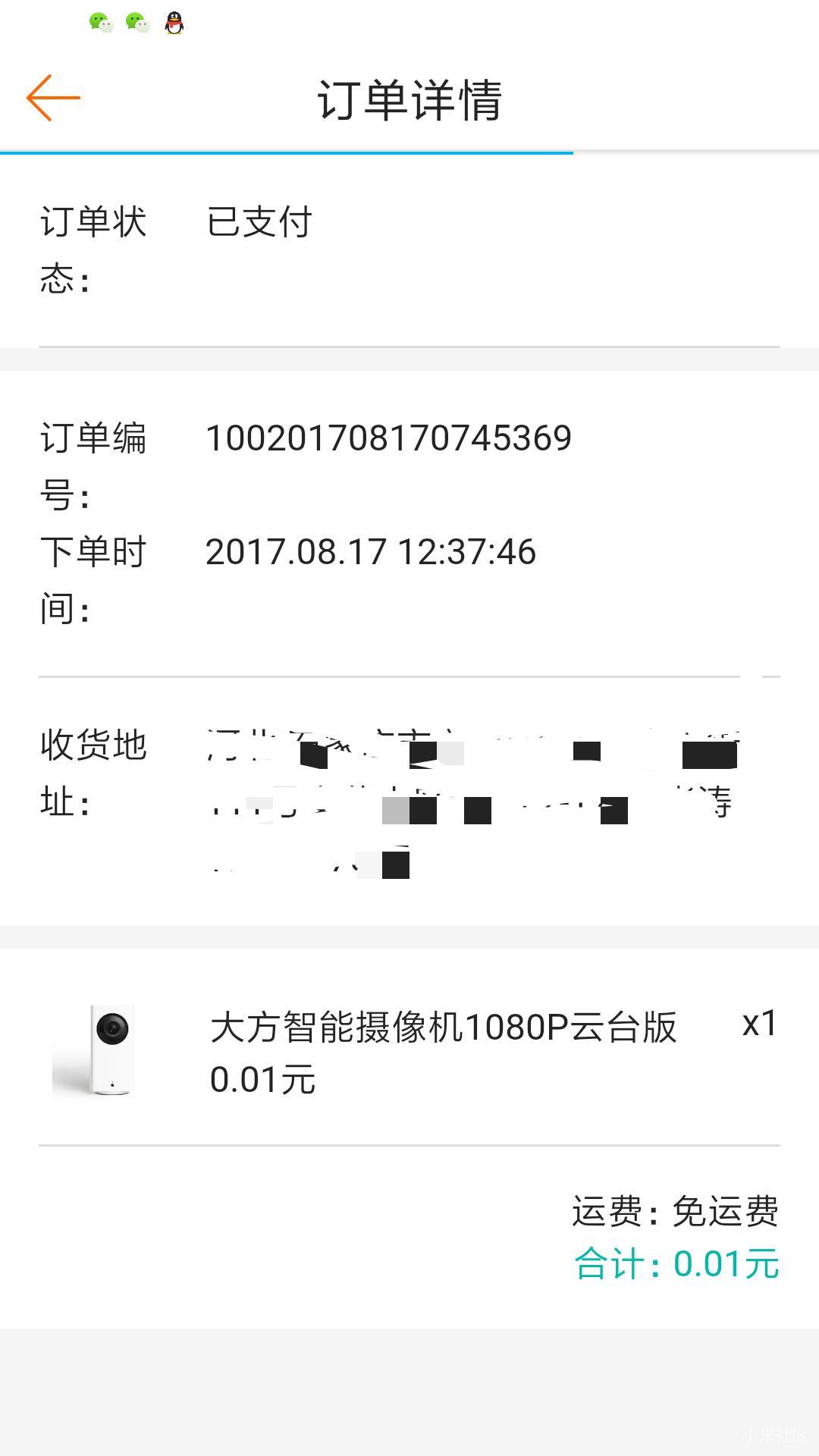Image resolution: width=819 pixels, height=1456 pixels.
Task: Tap the order status 已支付 text
Action: point(258,222)
